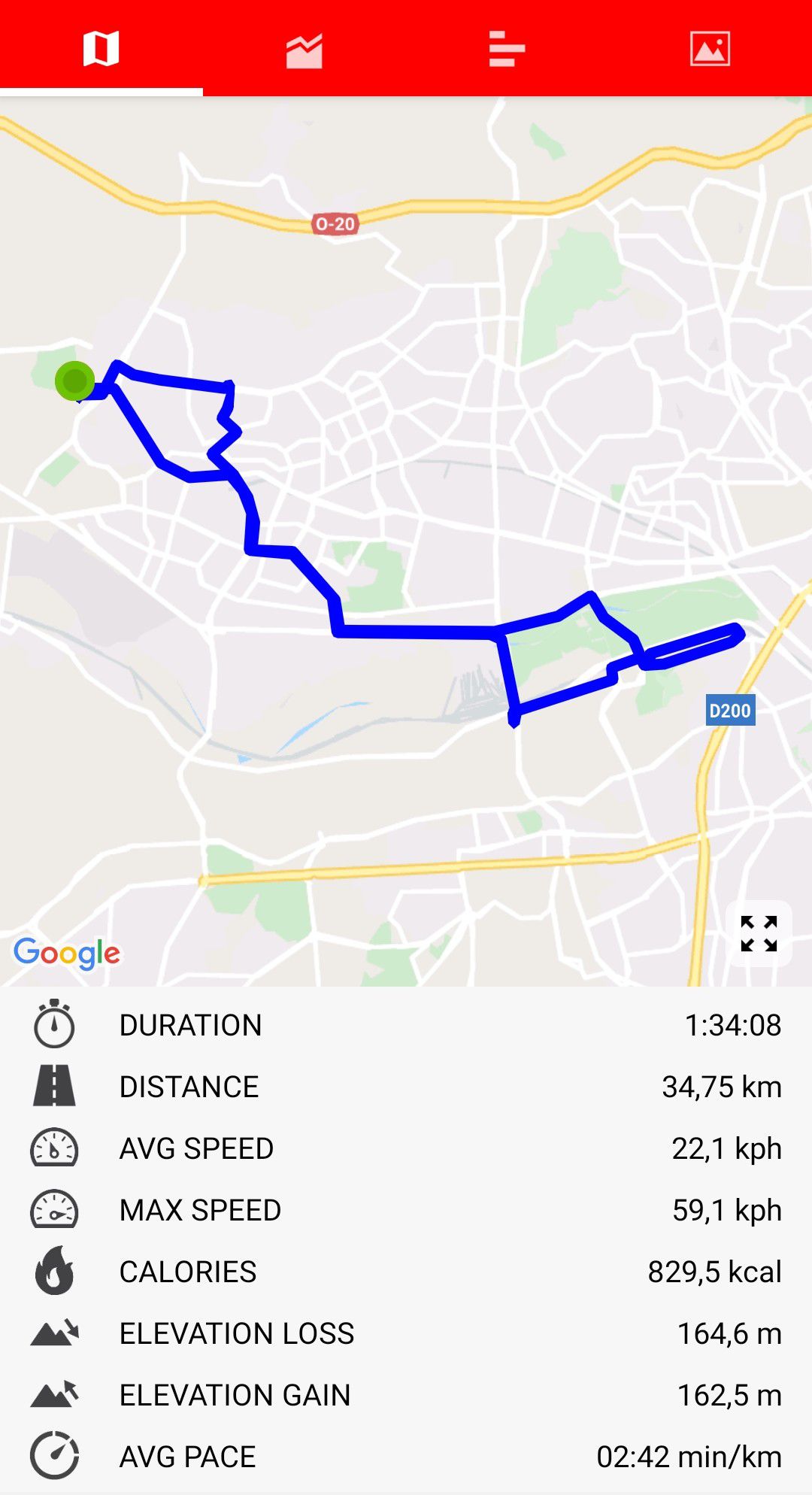Click the D200 road label on the map
The image size is (812, 1495).
point(730,708)
